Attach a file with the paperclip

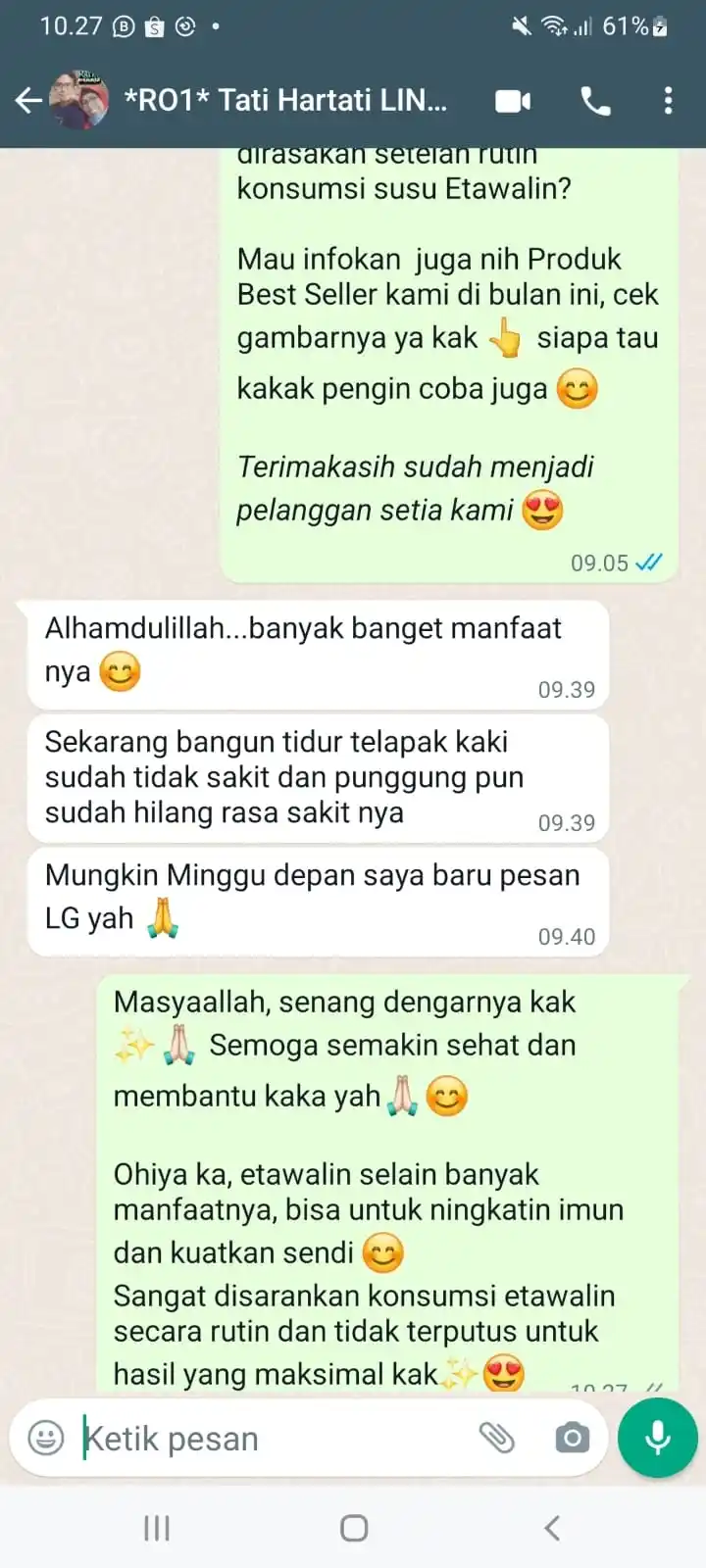497,1438
